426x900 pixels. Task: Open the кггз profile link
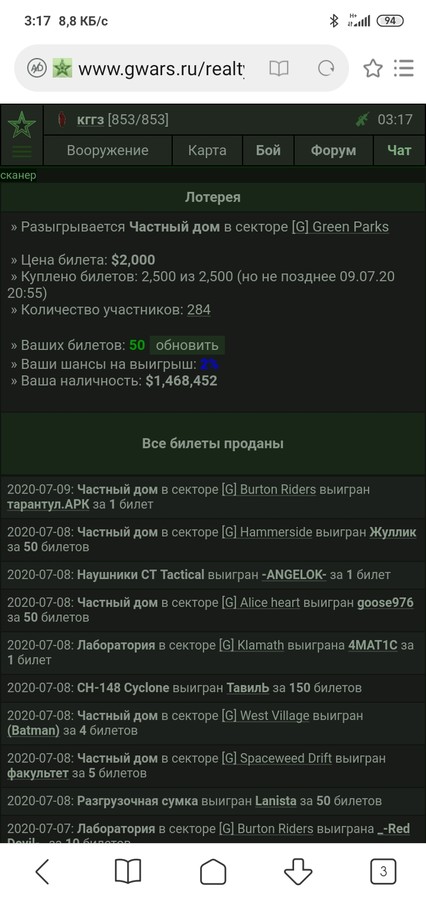point(90,119)
